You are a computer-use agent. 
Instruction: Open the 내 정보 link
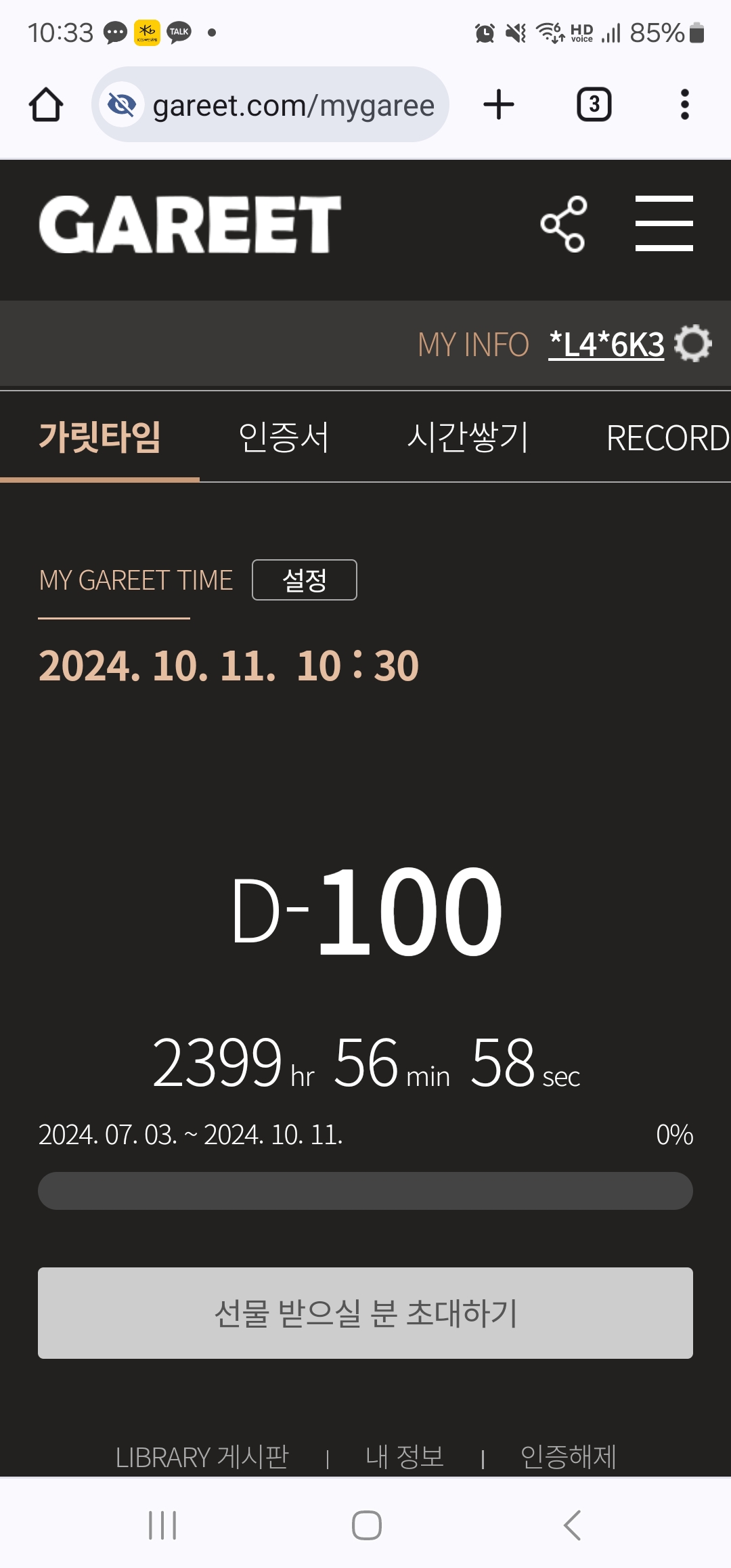pyautogui.click(x=405, y=1457)
